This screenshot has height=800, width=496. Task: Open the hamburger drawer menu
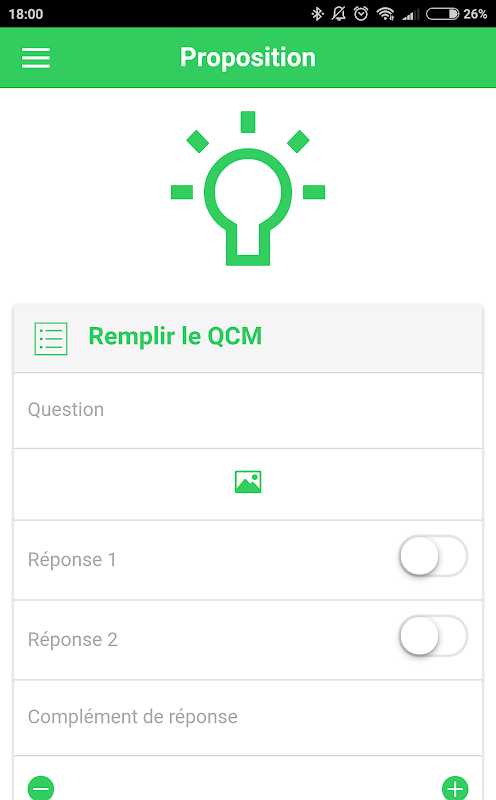[x=36, y=58]
